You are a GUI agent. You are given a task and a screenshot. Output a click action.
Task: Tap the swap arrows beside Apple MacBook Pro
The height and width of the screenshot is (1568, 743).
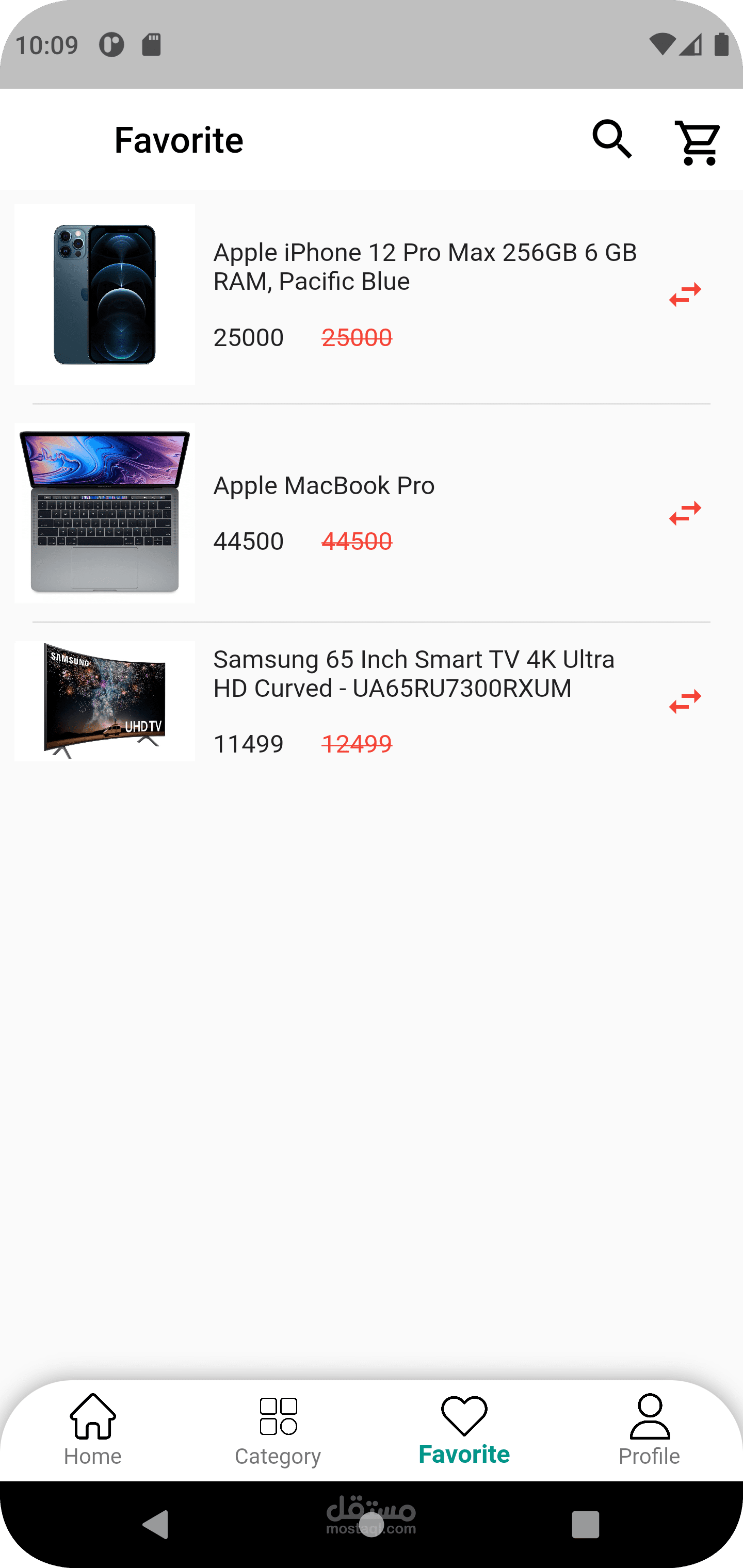pos(685,513)
